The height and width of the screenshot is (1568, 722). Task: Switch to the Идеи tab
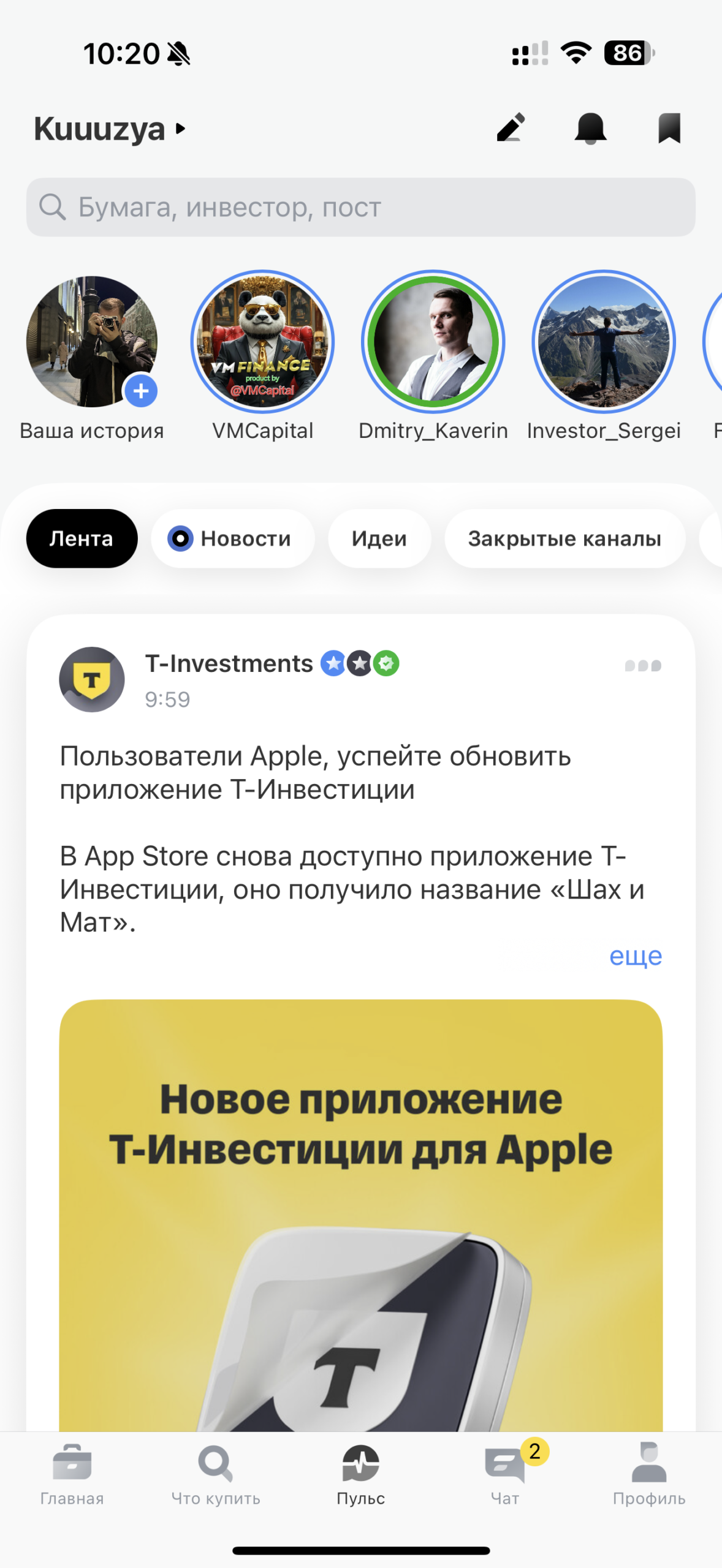click(x=379, y=538)
